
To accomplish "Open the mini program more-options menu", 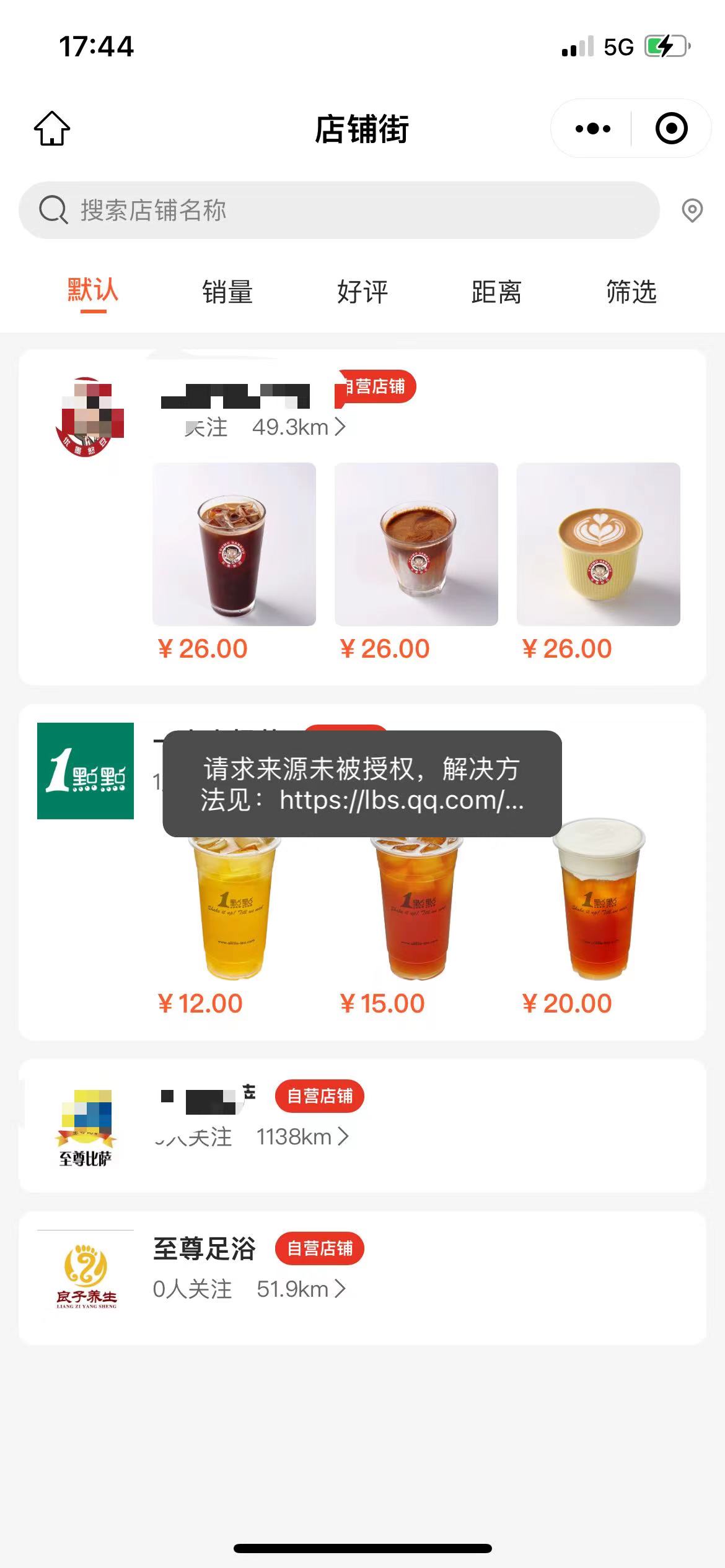I will 592,129.
